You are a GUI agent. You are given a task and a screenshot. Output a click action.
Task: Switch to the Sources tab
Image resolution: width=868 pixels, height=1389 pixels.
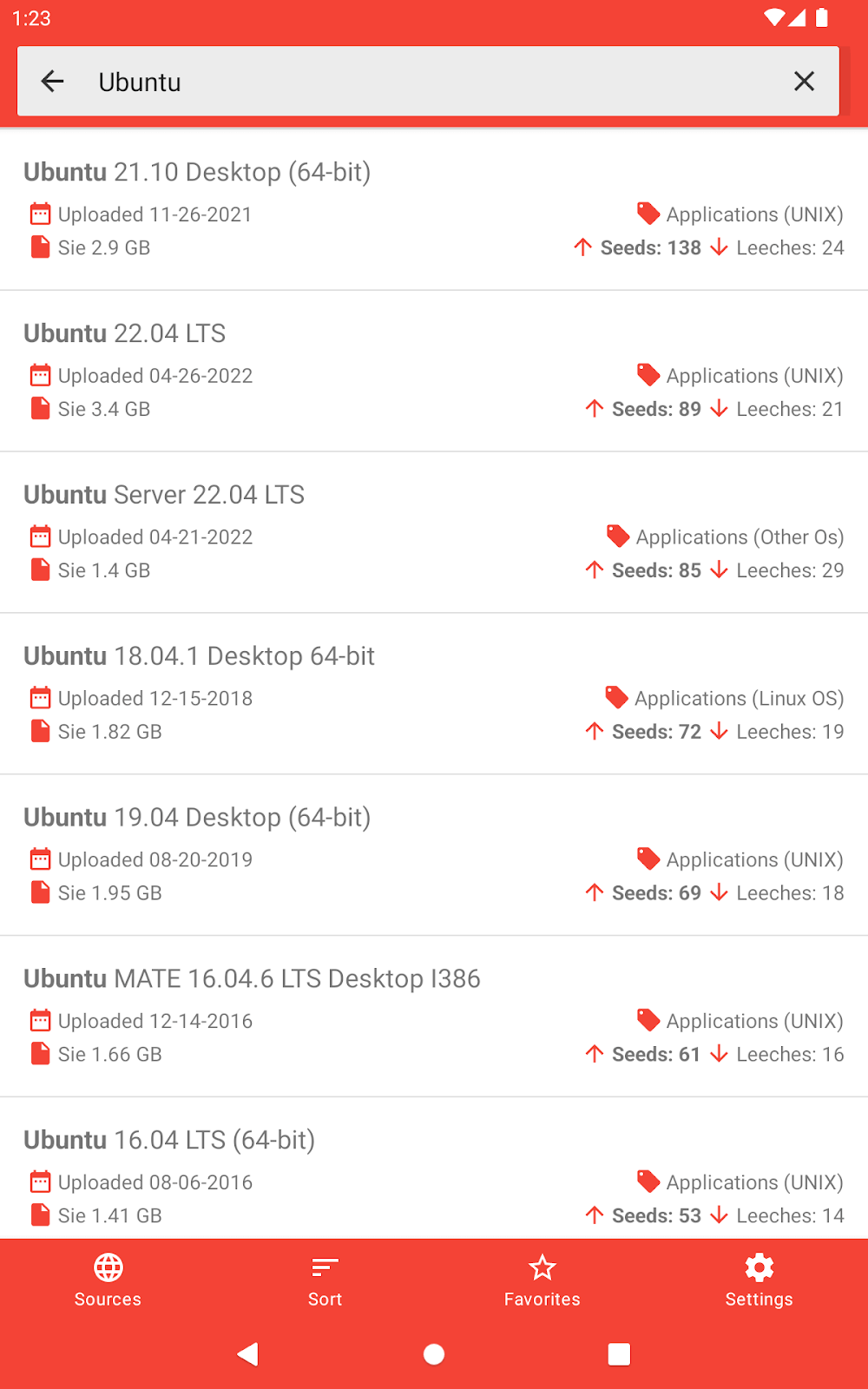point(108,1280)
